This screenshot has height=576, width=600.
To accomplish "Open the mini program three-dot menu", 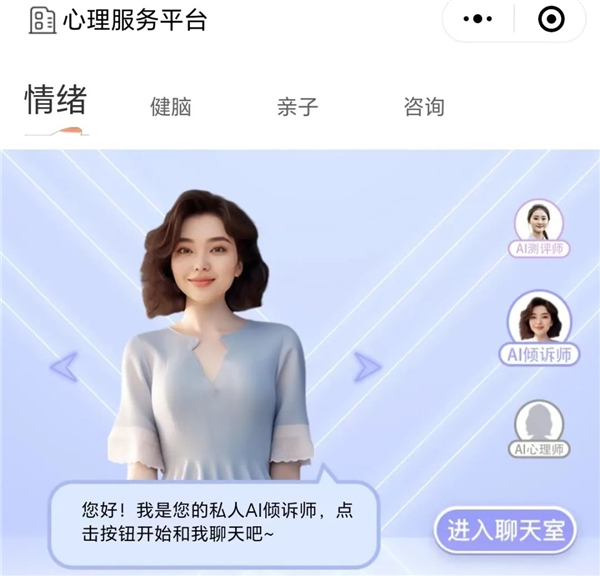I will (478, 19).
